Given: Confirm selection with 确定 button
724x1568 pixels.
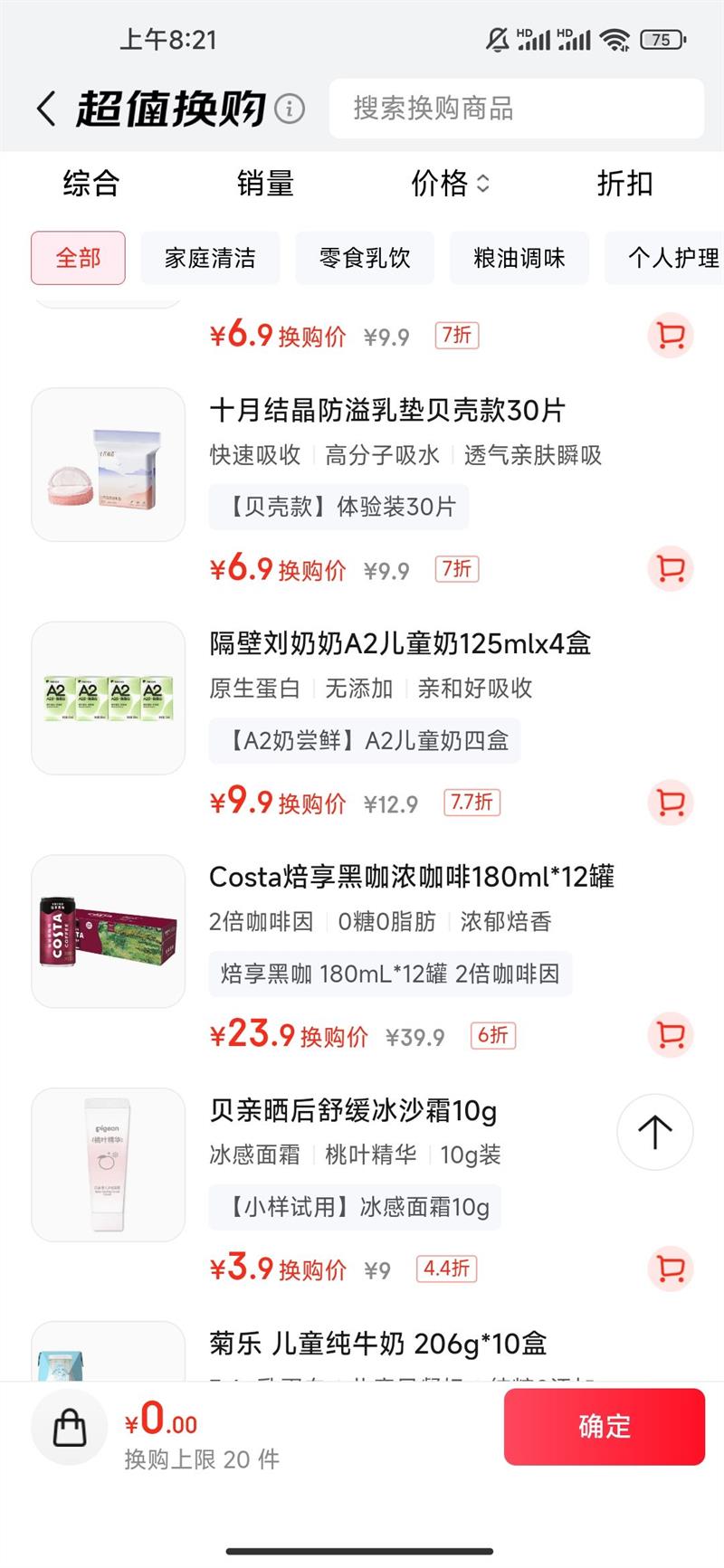Looking at the screenshot, I should click(604, 1427).
